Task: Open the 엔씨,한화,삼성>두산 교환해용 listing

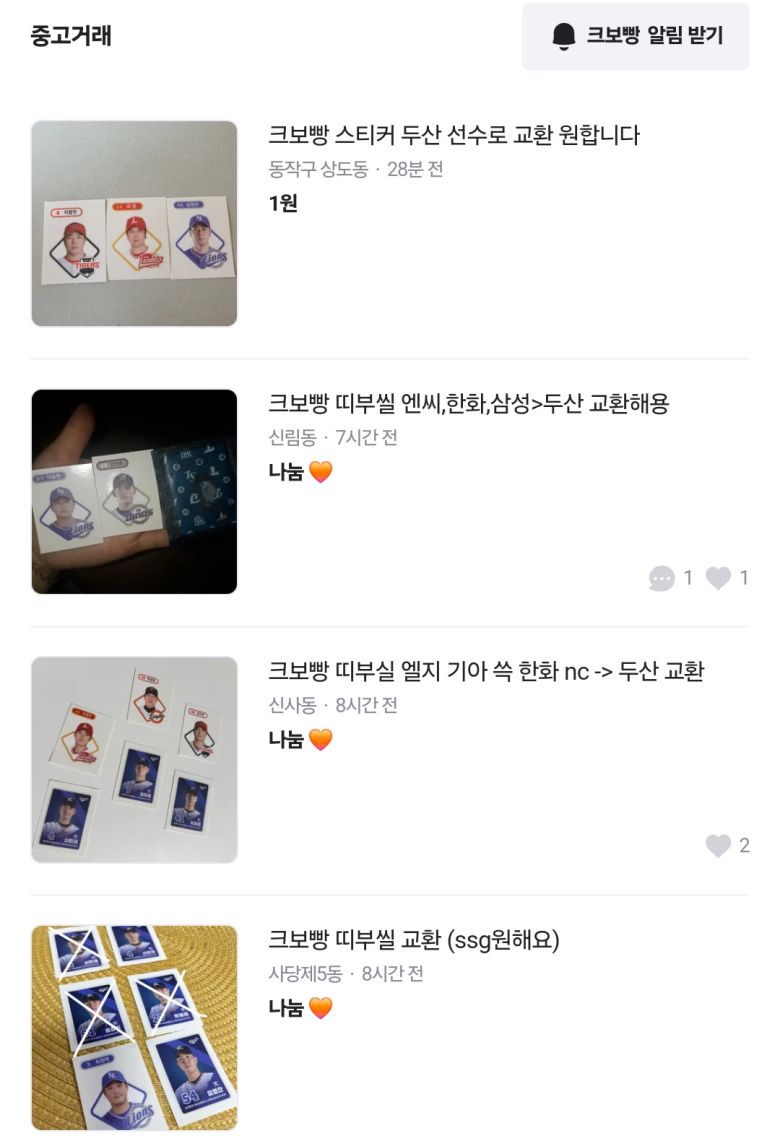Action: pos(468,403)
